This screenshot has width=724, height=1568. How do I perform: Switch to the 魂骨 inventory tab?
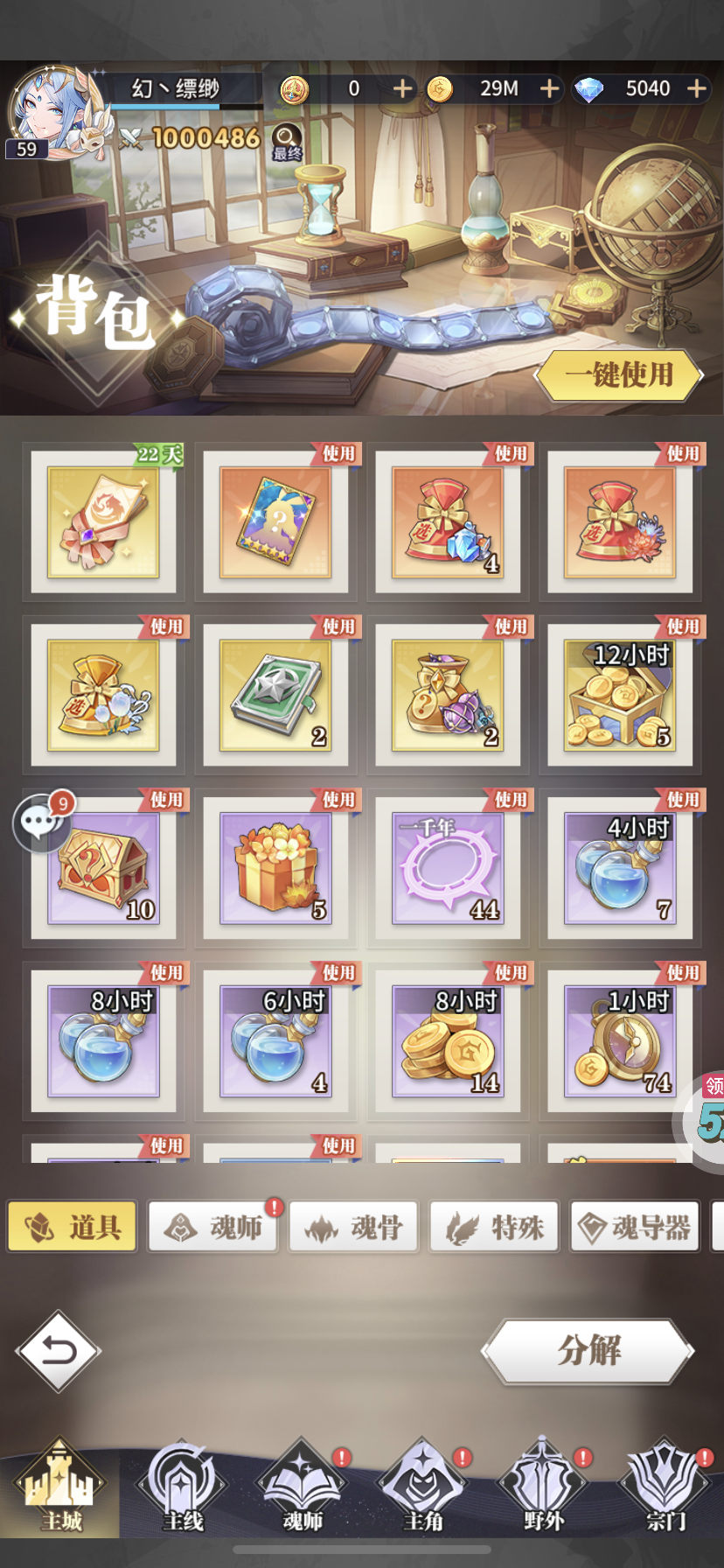click(354, 1228)
